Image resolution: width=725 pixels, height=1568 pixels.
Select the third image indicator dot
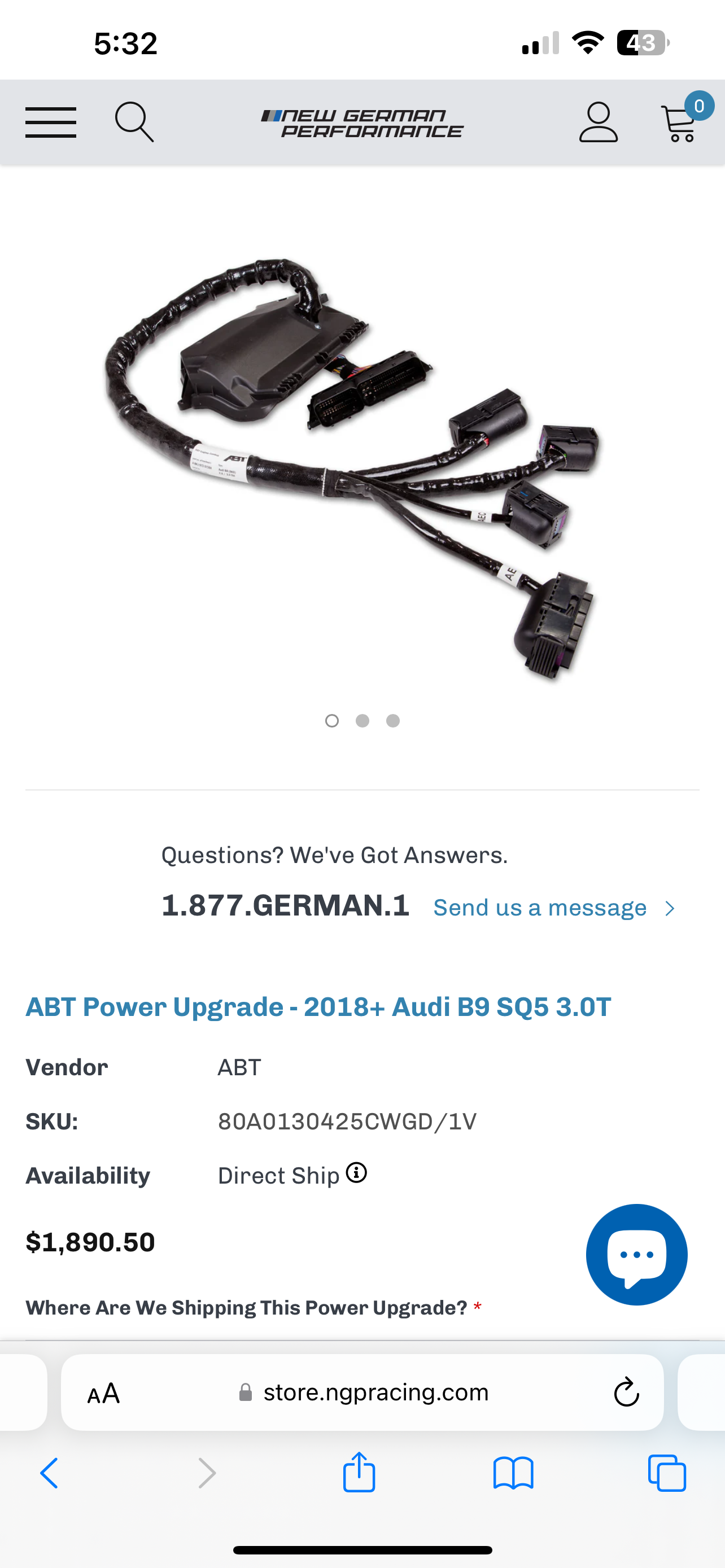[393, 721]
